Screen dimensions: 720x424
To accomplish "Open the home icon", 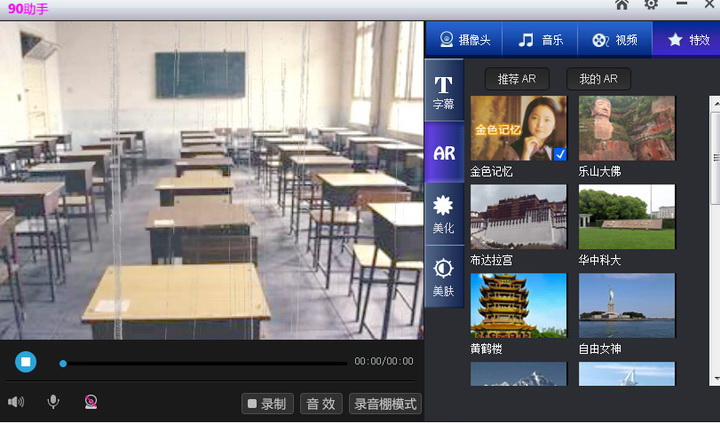I will (622, 6).
